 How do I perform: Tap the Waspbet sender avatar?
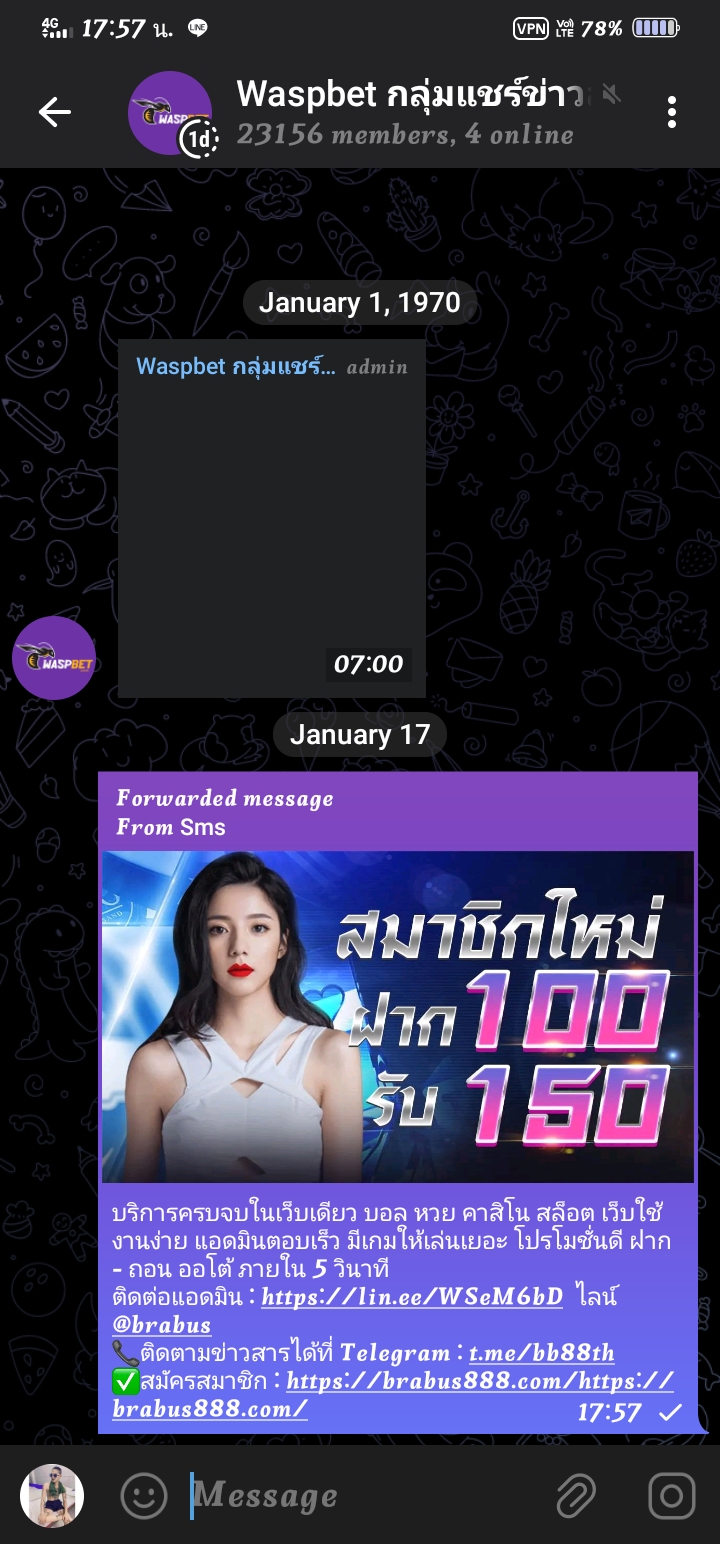54,657
